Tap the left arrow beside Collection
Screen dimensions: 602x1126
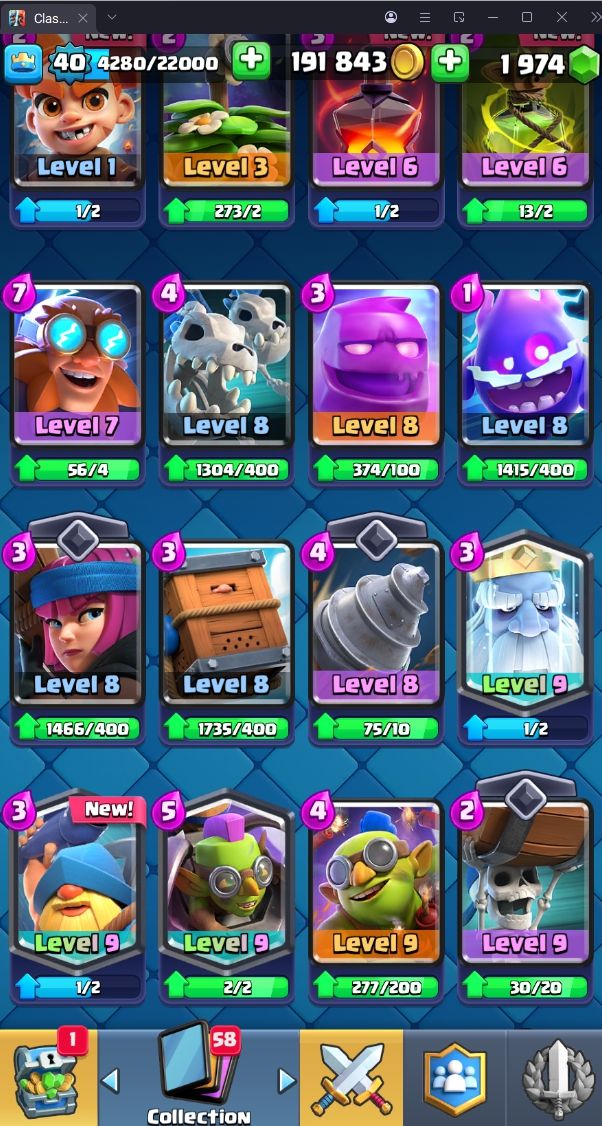(x=111, y=1080)
